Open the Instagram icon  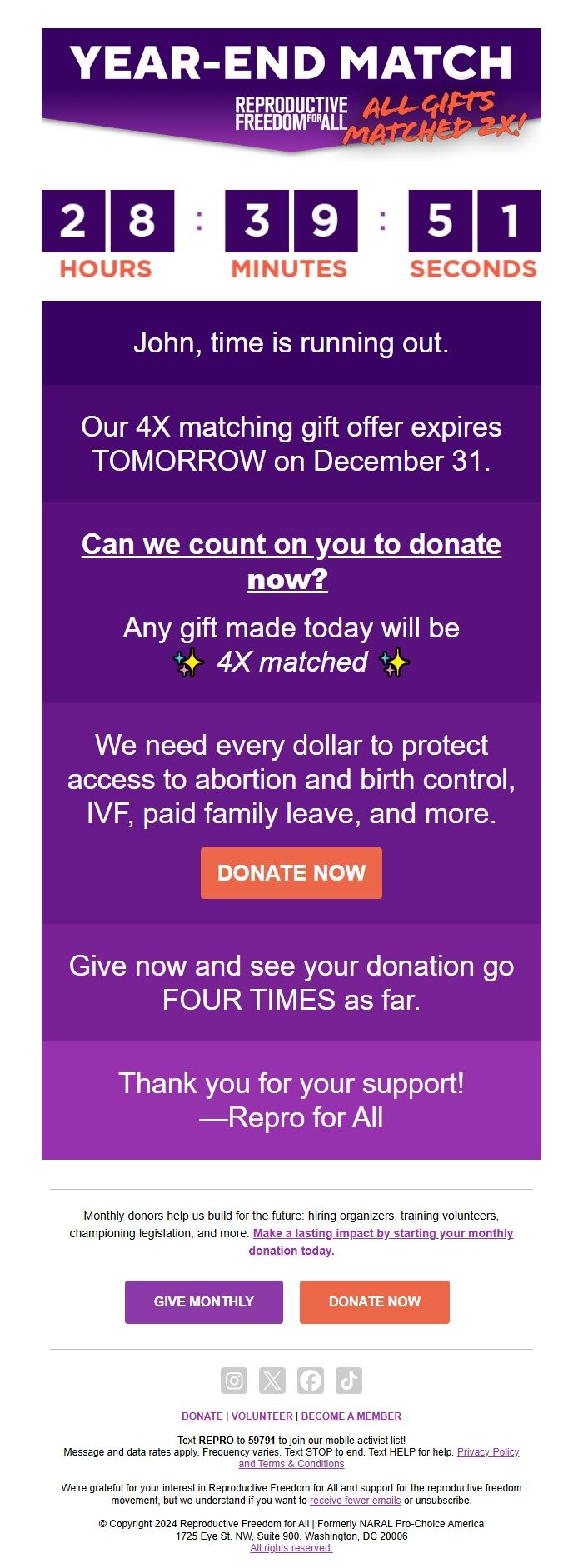point(234,1381)
